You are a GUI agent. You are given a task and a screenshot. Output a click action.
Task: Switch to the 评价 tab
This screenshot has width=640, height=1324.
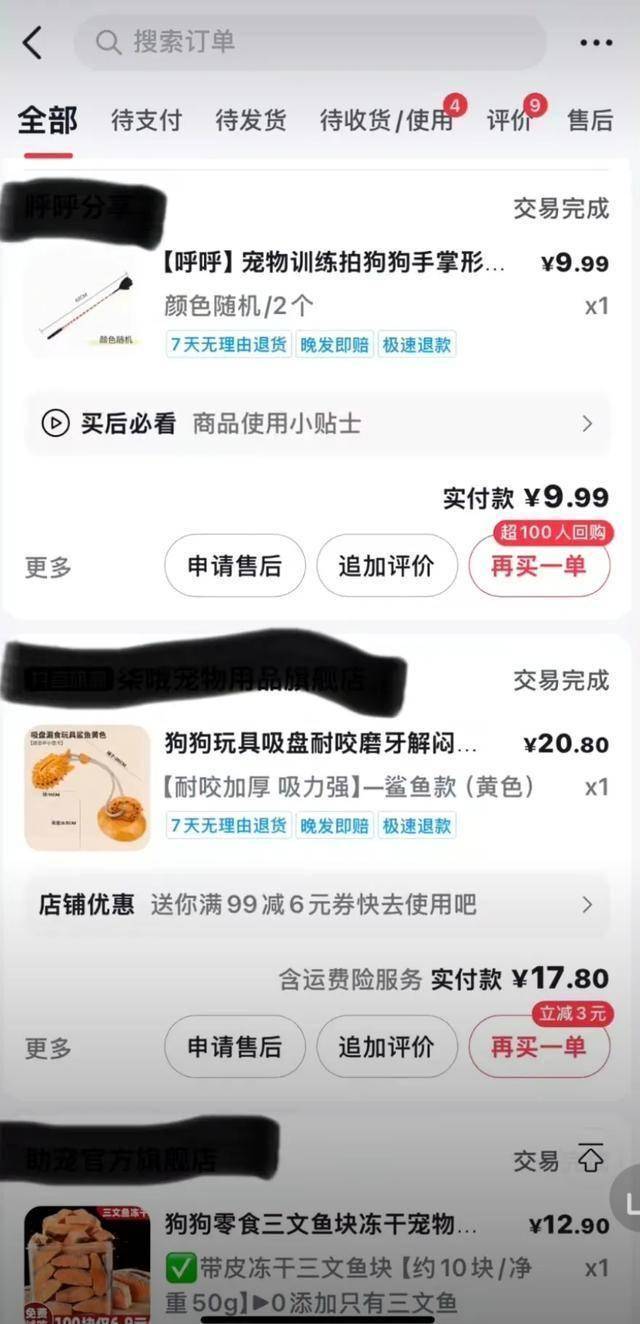pyautogui.click(x=510, y=121)
